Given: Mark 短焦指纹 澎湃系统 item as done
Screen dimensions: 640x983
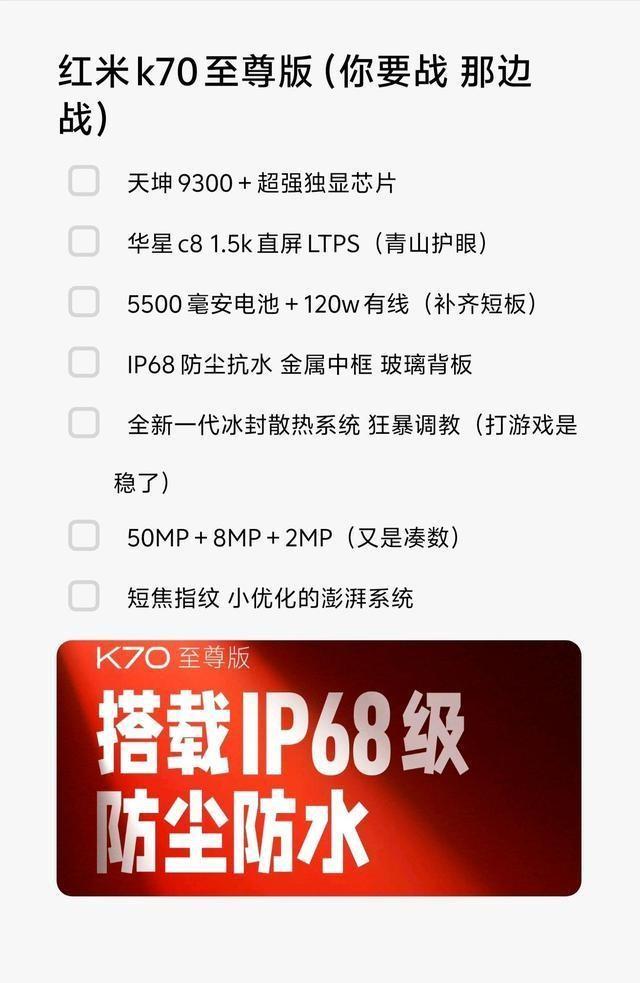Looking at the screenshot, I should click(x=84, y=597).
